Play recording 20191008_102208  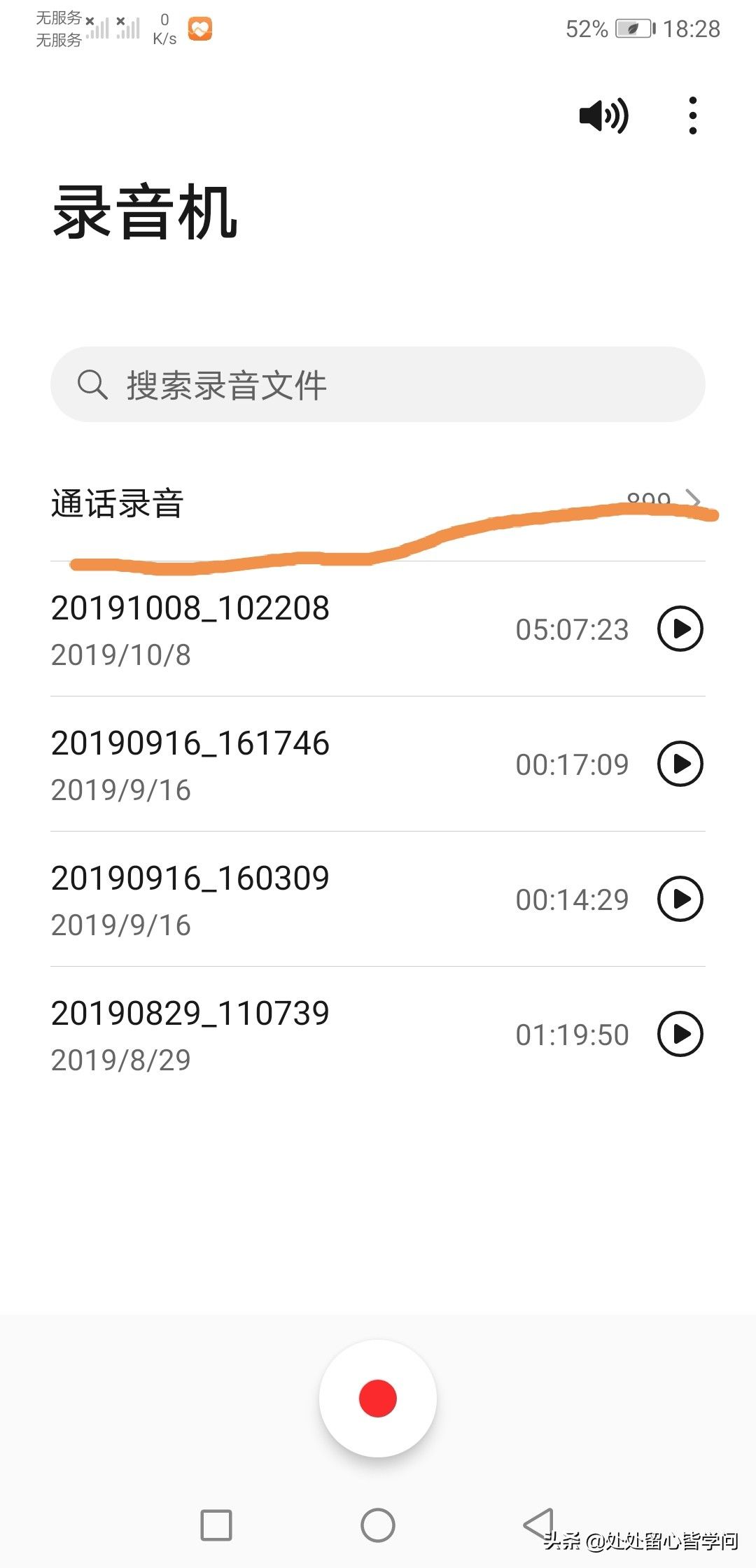680,629
